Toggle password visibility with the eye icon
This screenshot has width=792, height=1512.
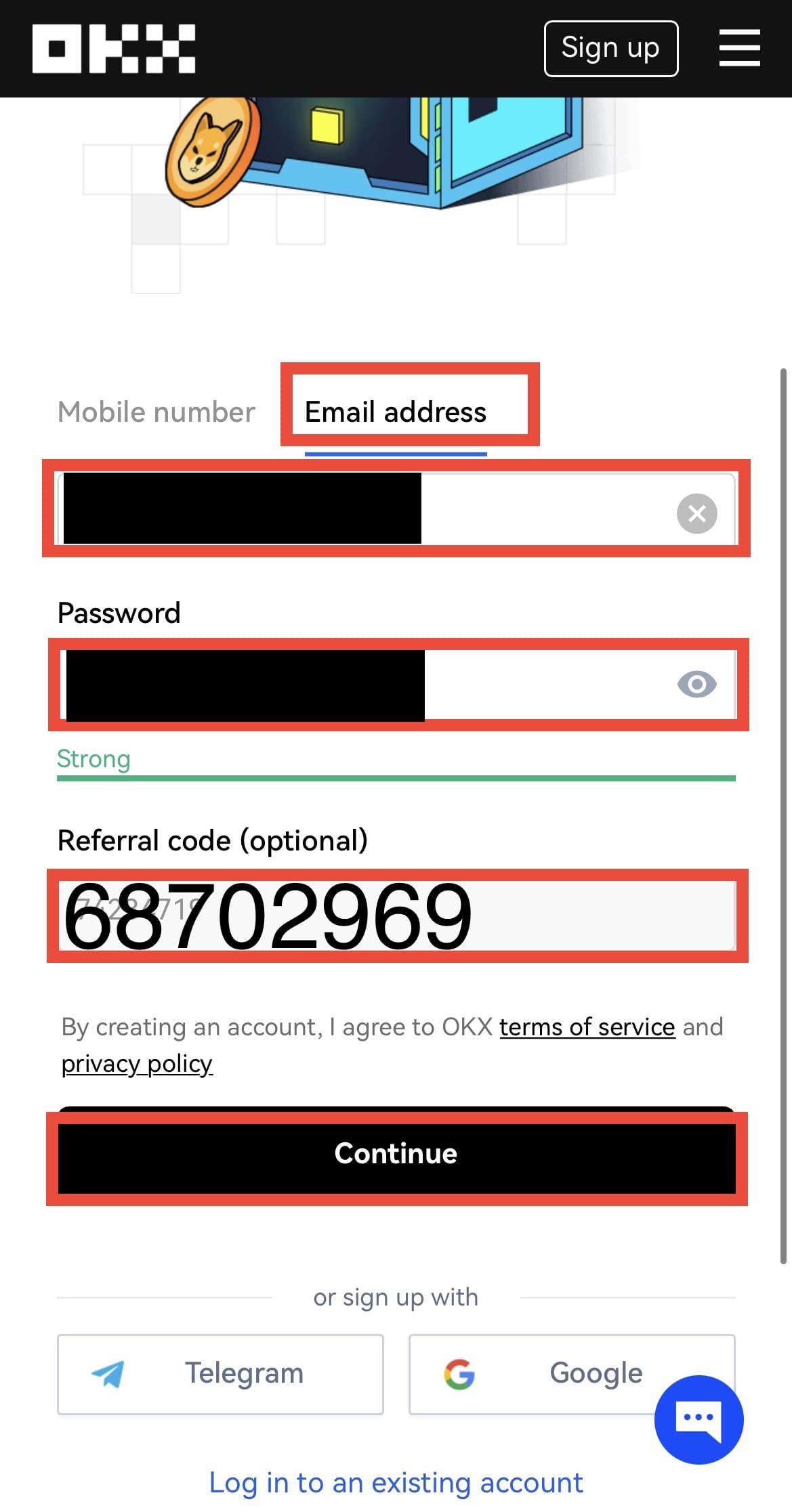pos(696,685)
